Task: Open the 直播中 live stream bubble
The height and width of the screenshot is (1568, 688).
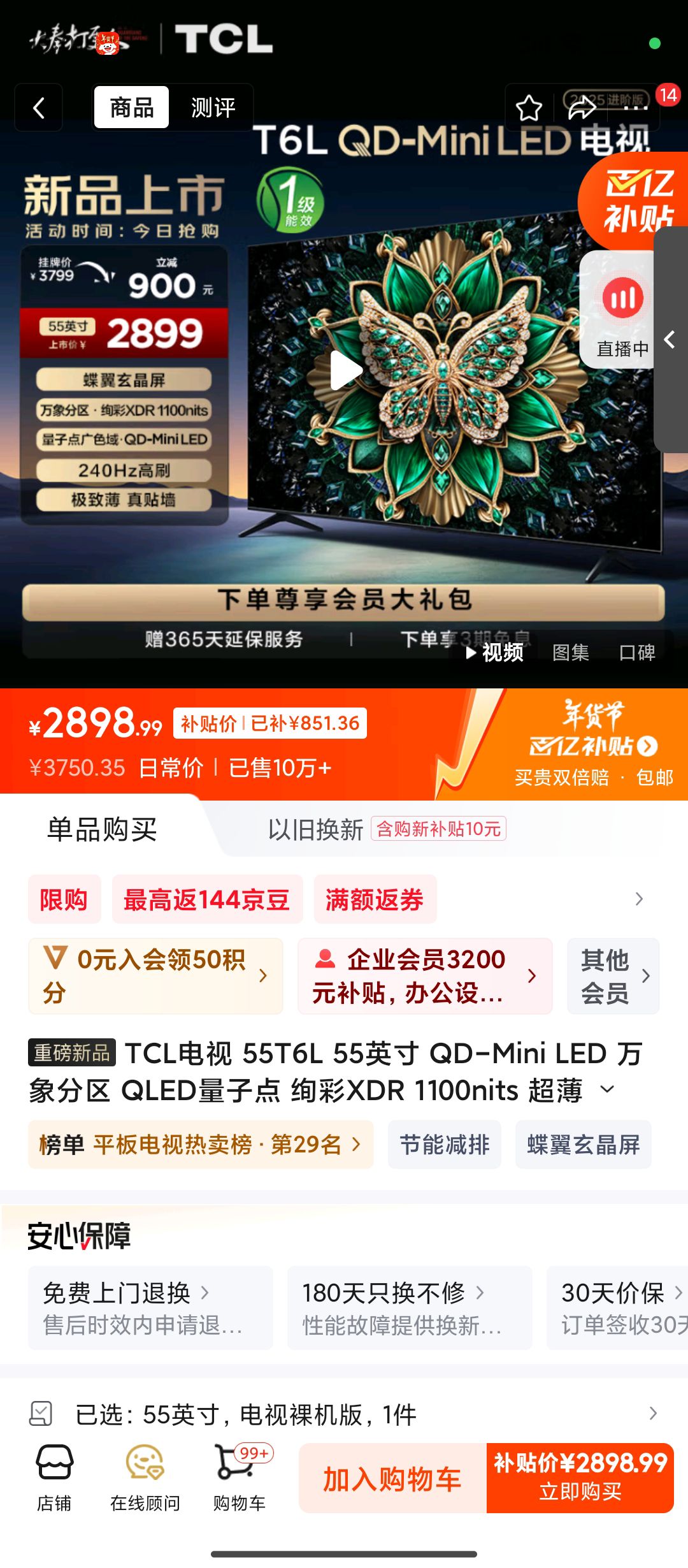Action: pyautogui.click(x=622, y=310)
